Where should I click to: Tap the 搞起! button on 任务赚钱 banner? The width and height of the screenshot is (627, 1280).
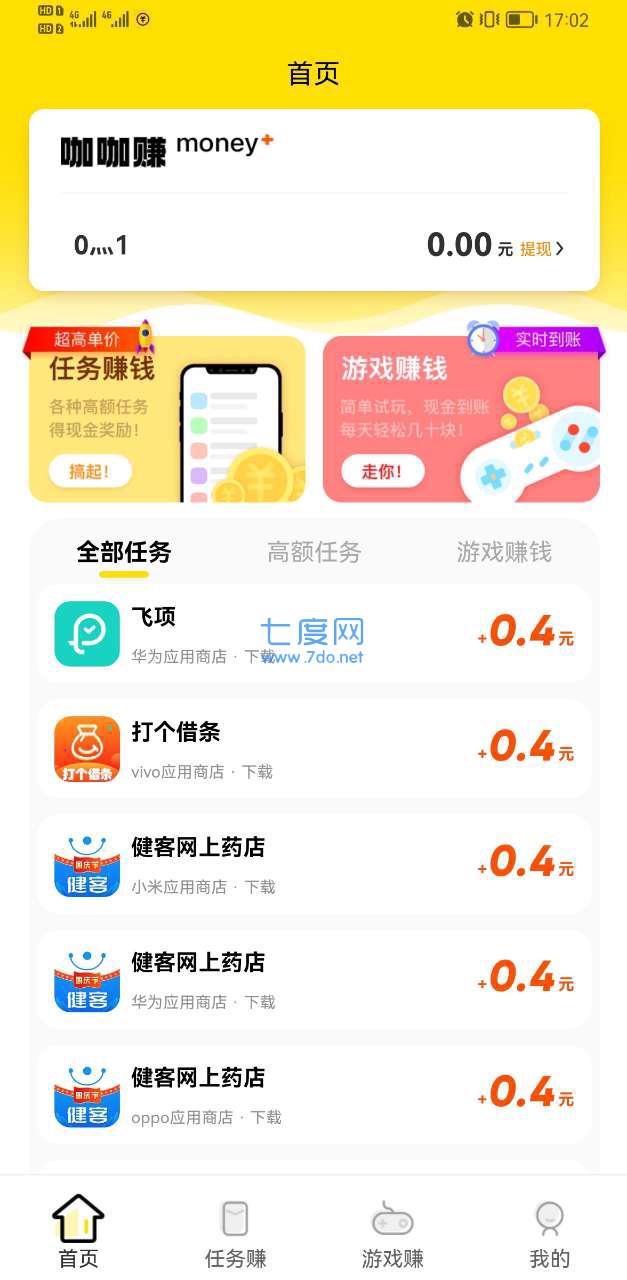pos(89,471)
